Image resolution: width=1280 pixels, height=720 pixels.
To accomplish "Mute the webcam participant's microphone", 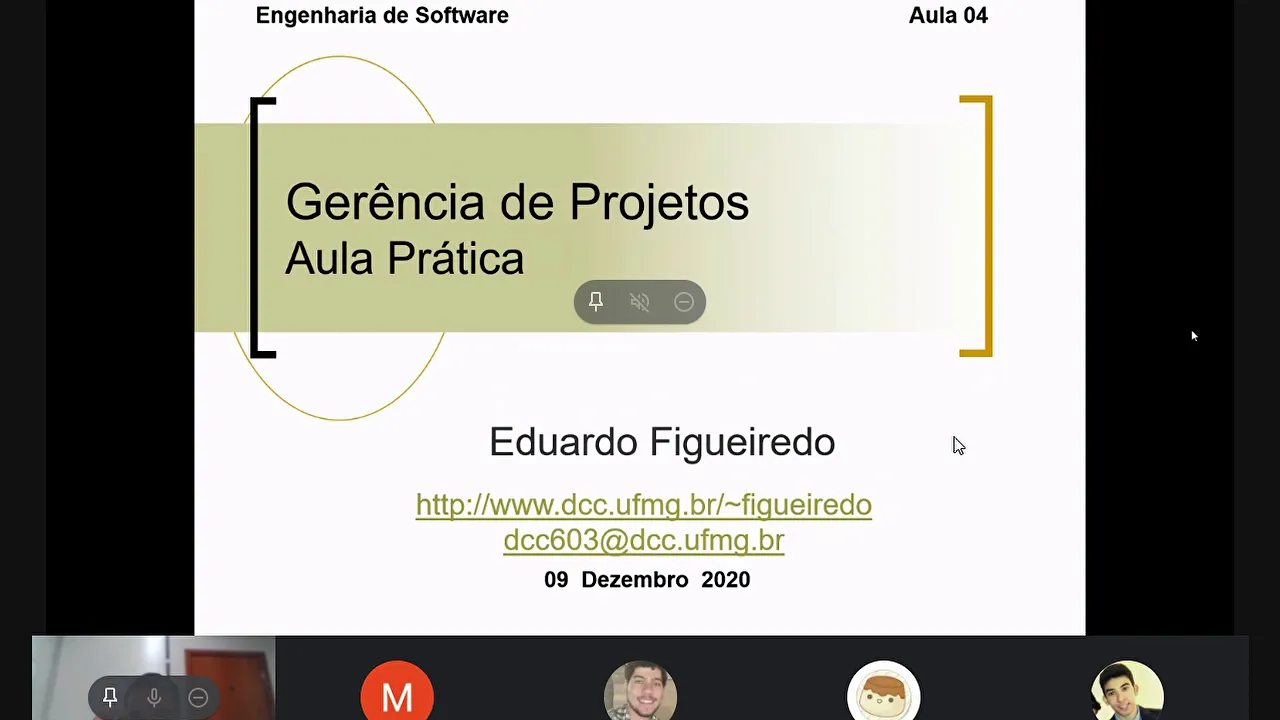I will (x=154, y=697).
